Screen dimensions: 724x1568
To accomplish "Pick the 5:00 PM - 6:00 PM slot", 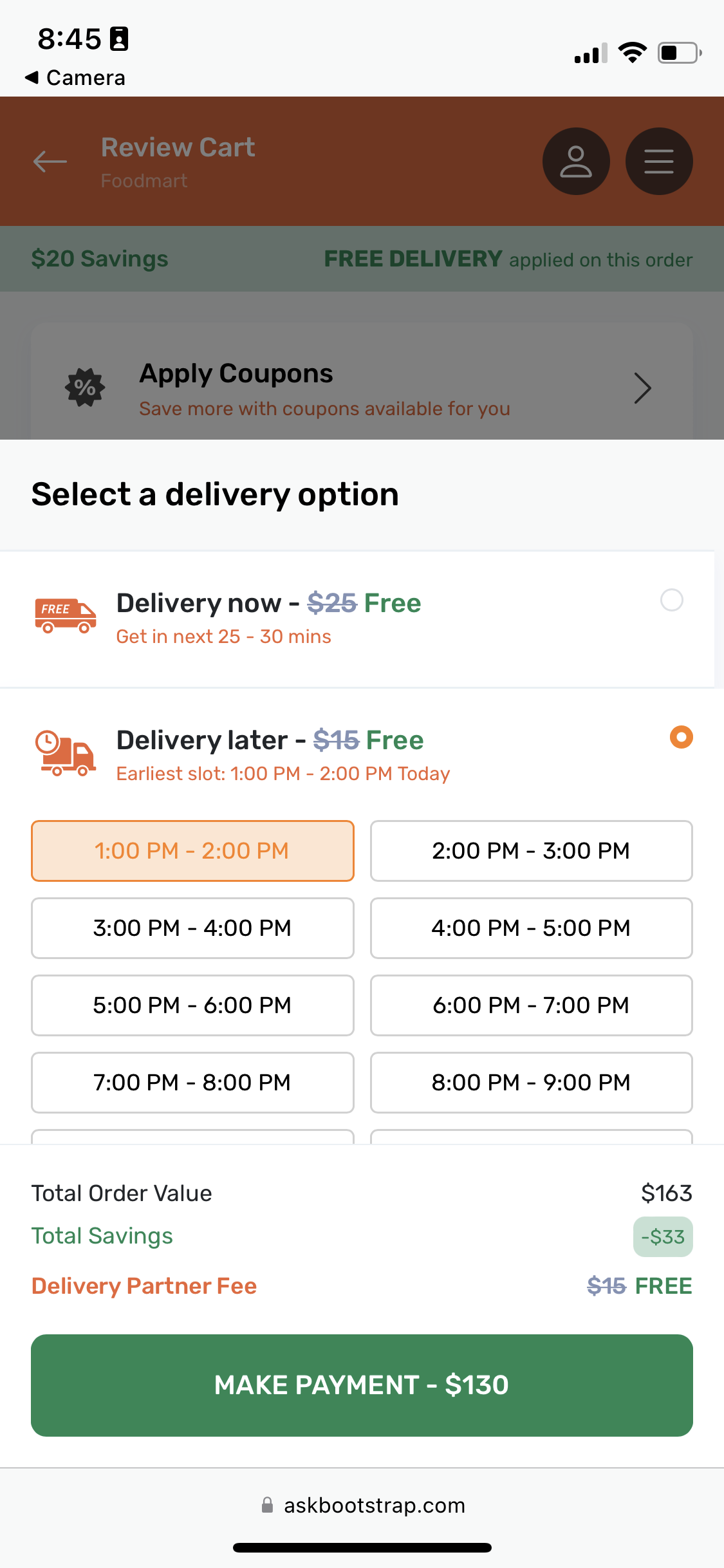I will click(x=192, y=1005).
